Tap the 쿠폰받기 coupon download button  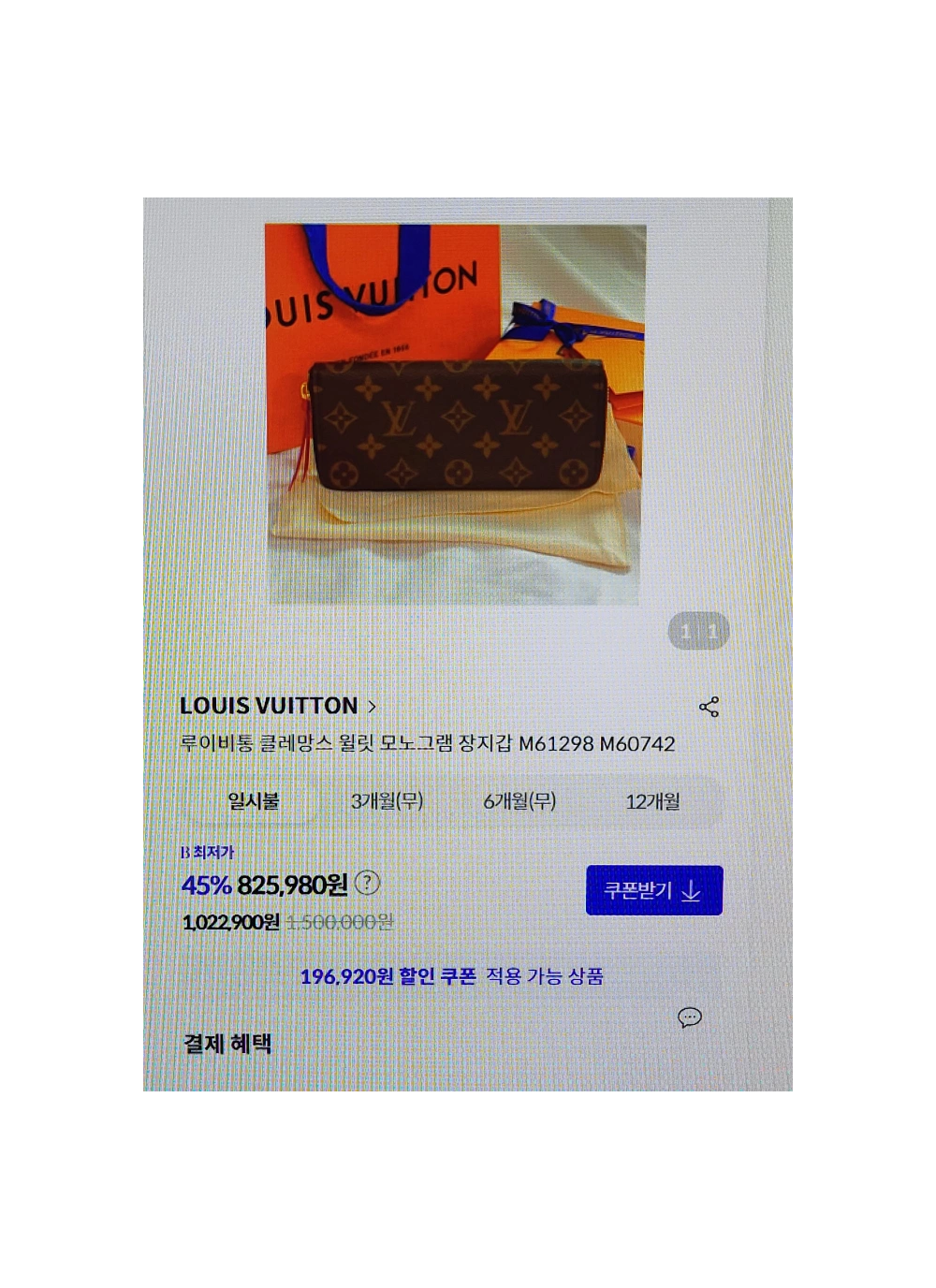[653, 890]
